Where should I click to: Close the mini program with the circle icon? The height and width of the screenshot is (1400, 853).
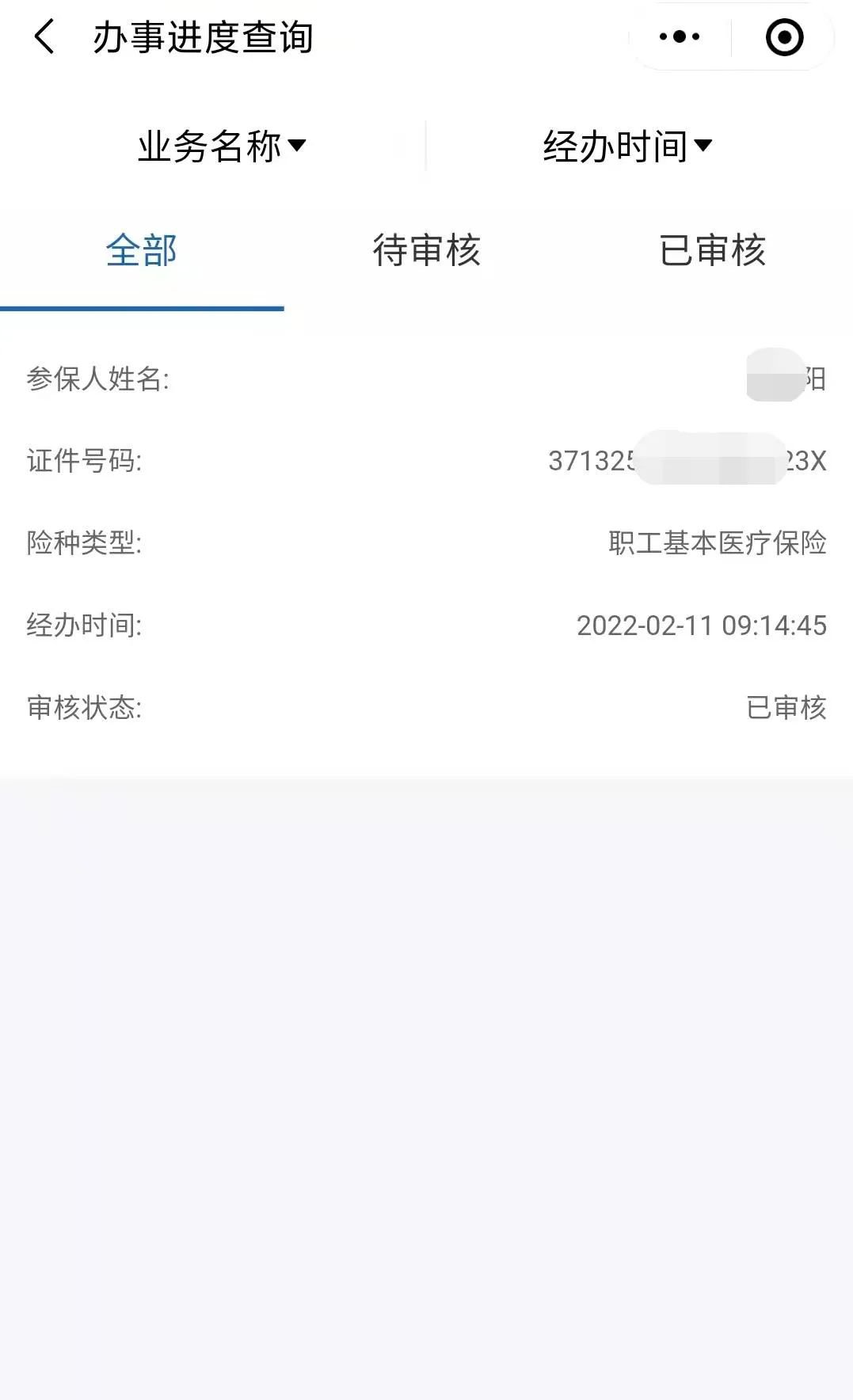[x=784, y=37]
